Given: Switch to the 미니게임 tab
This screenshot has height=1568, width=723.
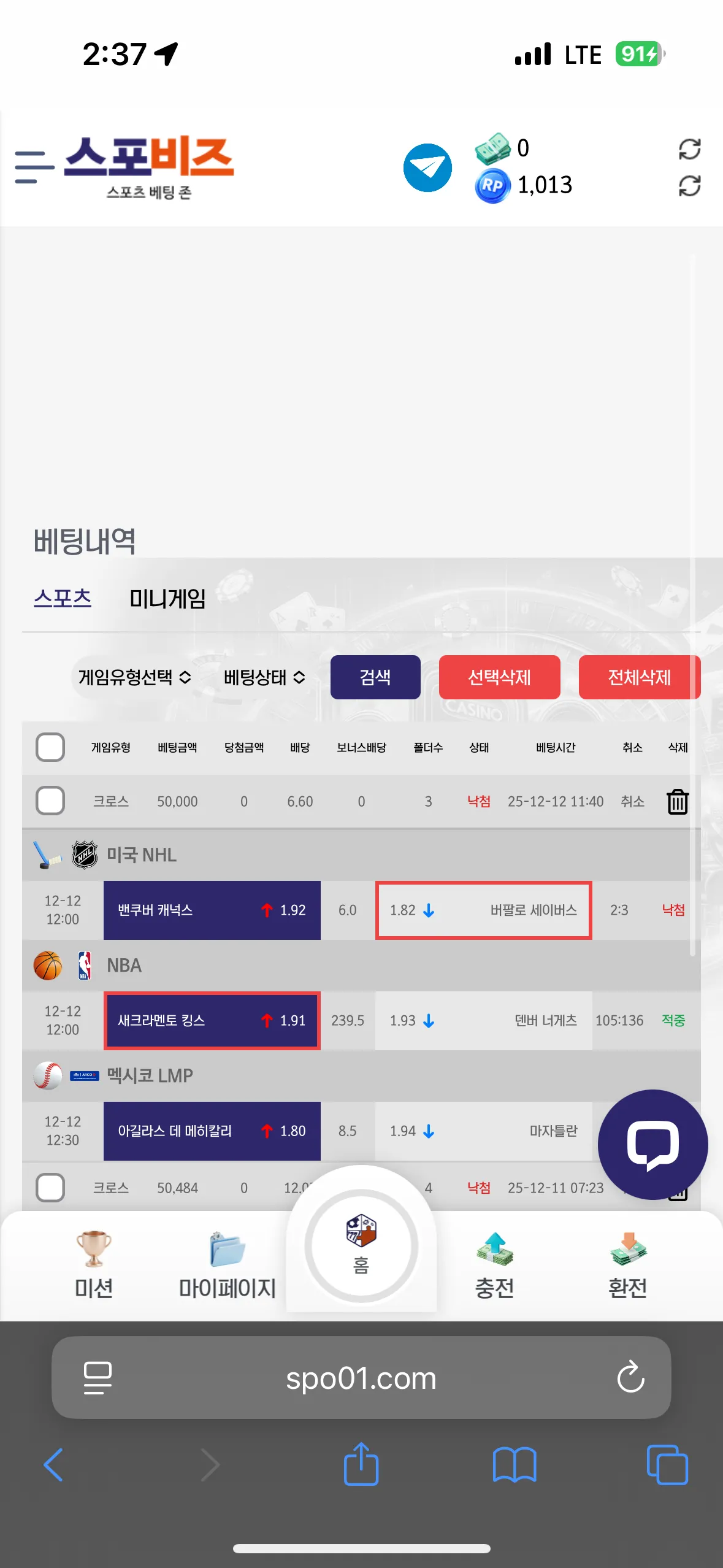Looking at the screenshot, I should point(167,598).
